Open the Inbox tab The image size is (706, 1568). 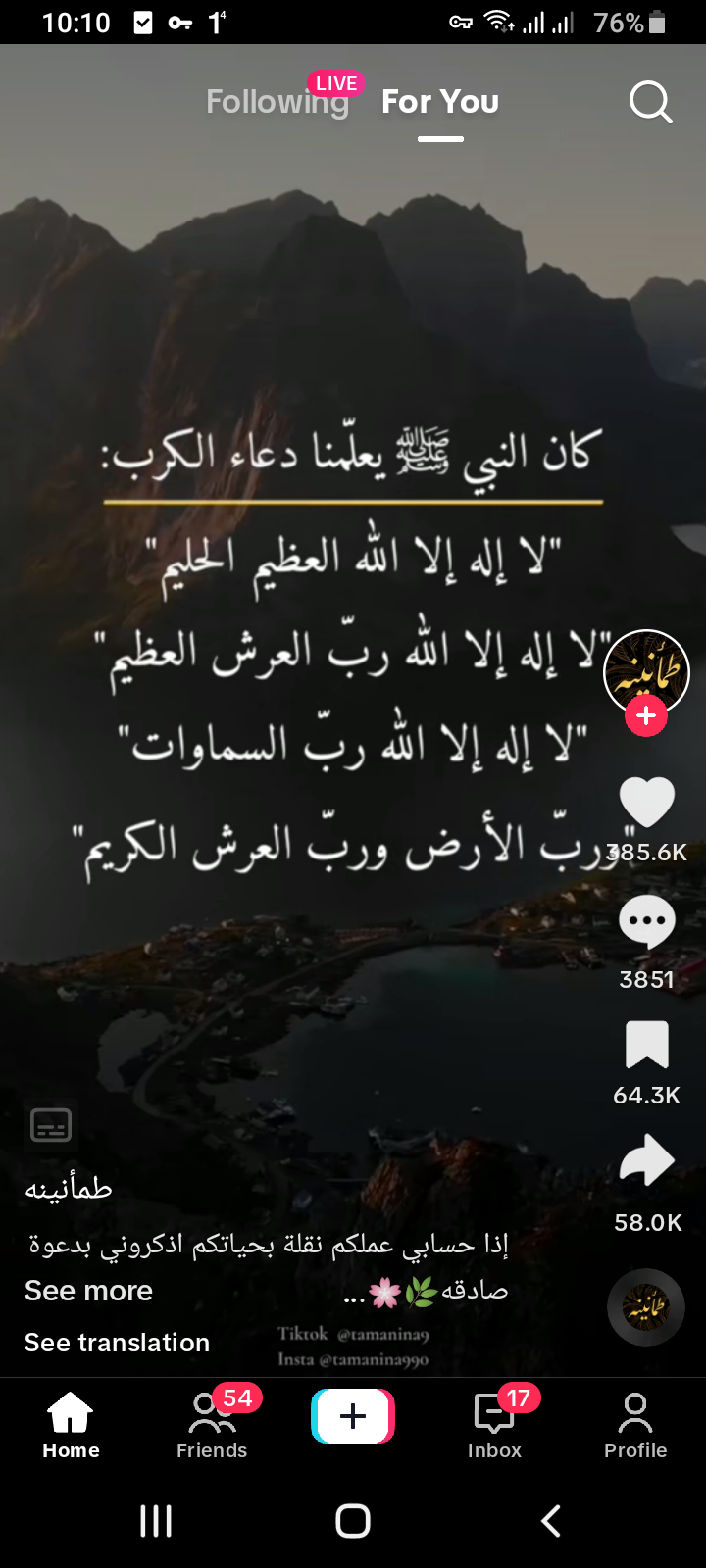[494, 1425]
